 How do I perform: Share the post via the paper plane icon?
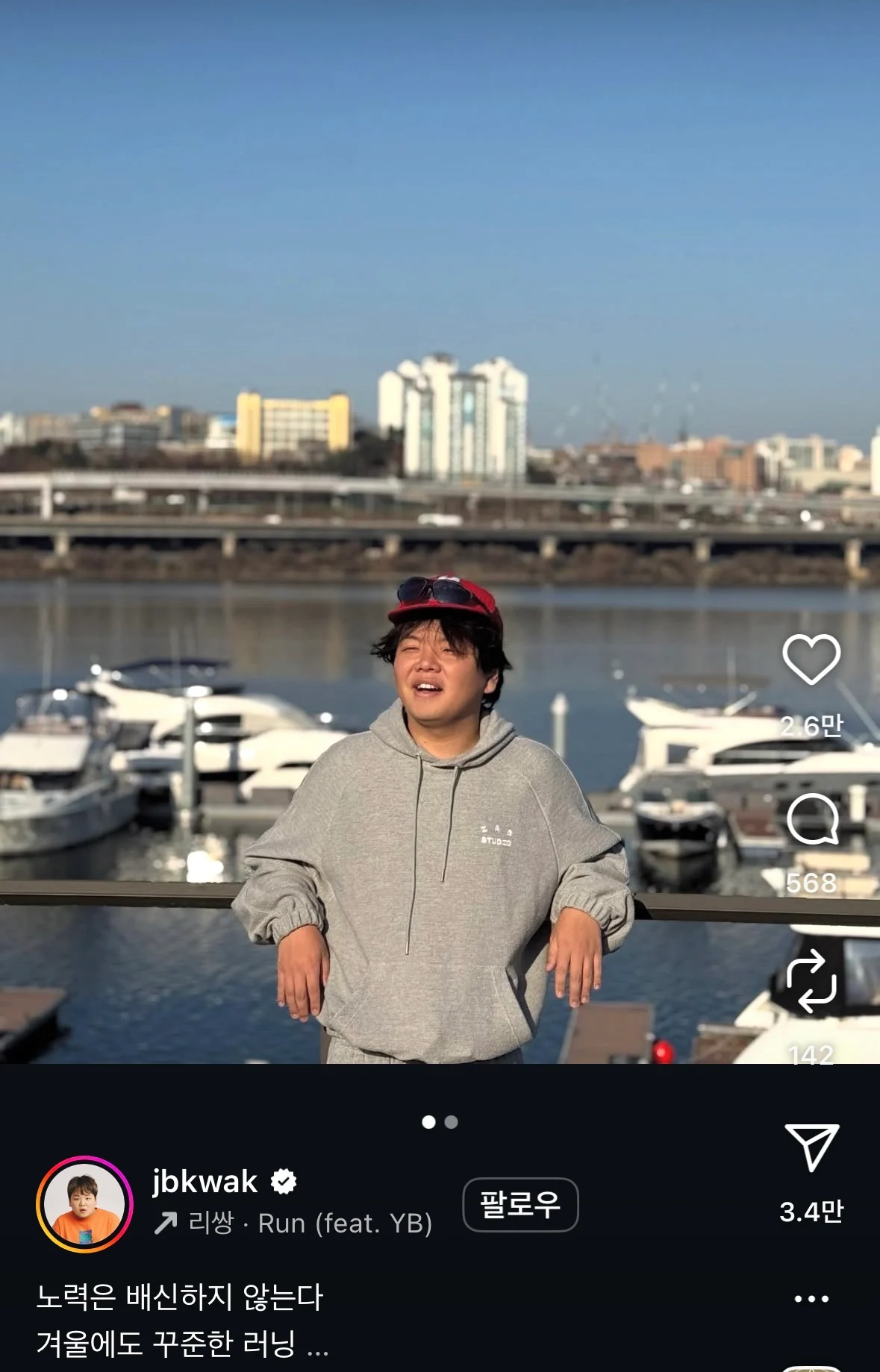812,1147
